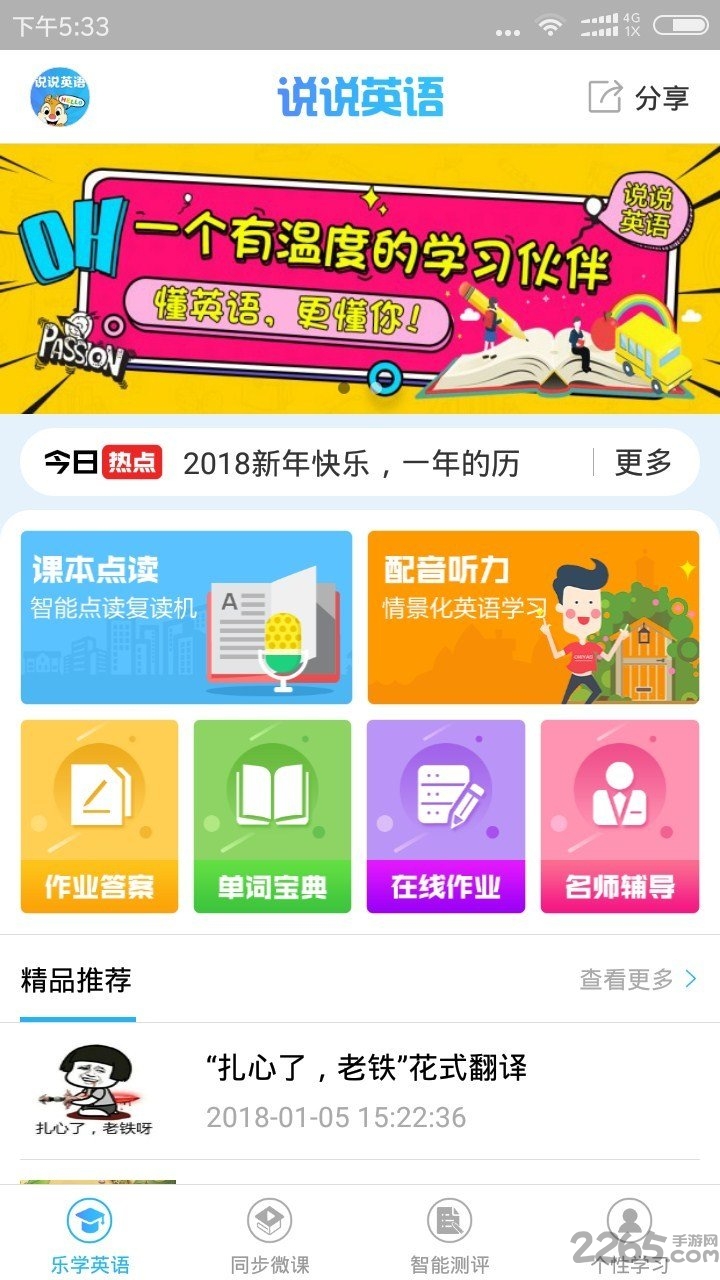View 更多 hot topics
The height and width of the screenshot is (1280, 720).
tap(643, 463)
